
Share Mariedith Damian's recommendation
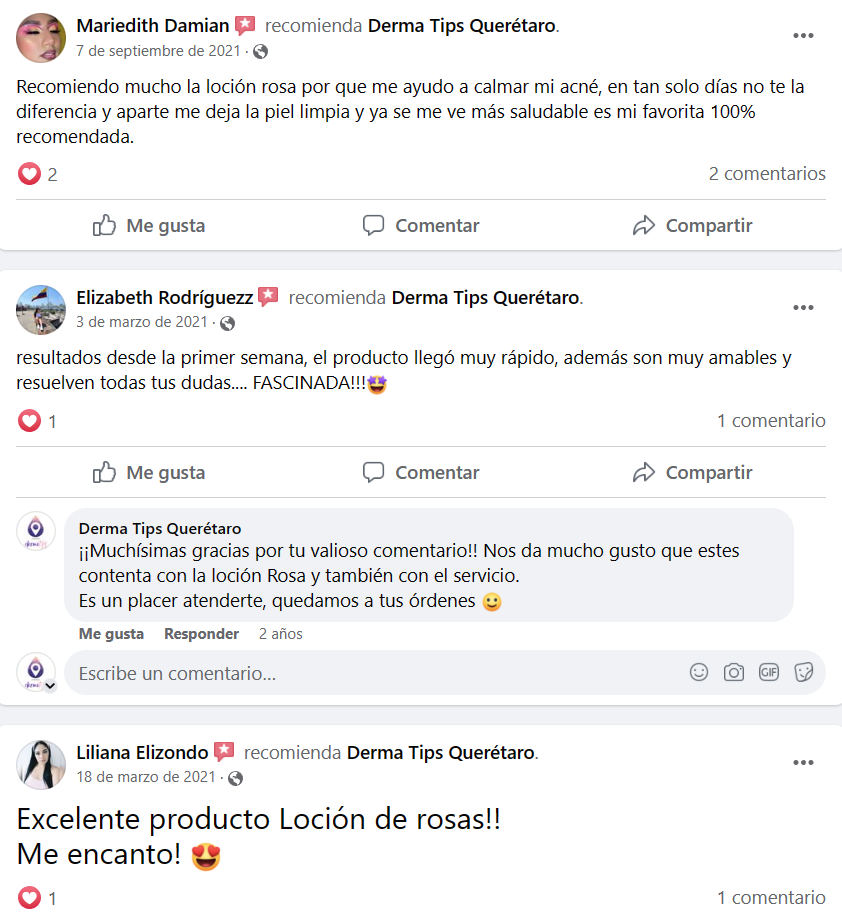692,226
